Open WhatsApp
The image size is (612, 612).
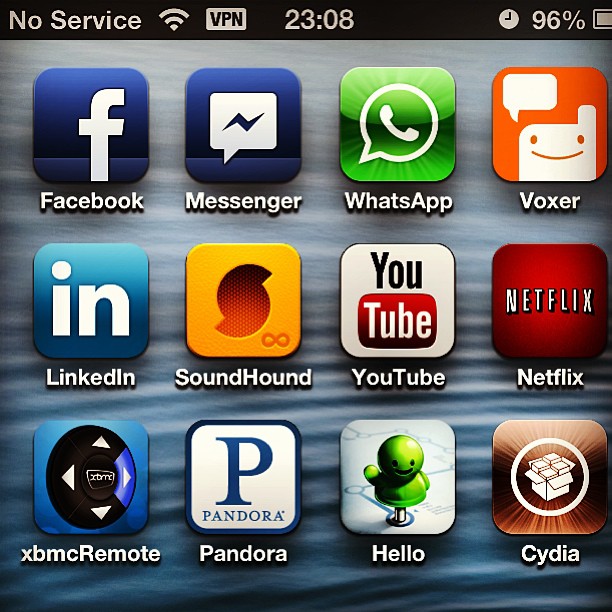click(x=398, y=125)
